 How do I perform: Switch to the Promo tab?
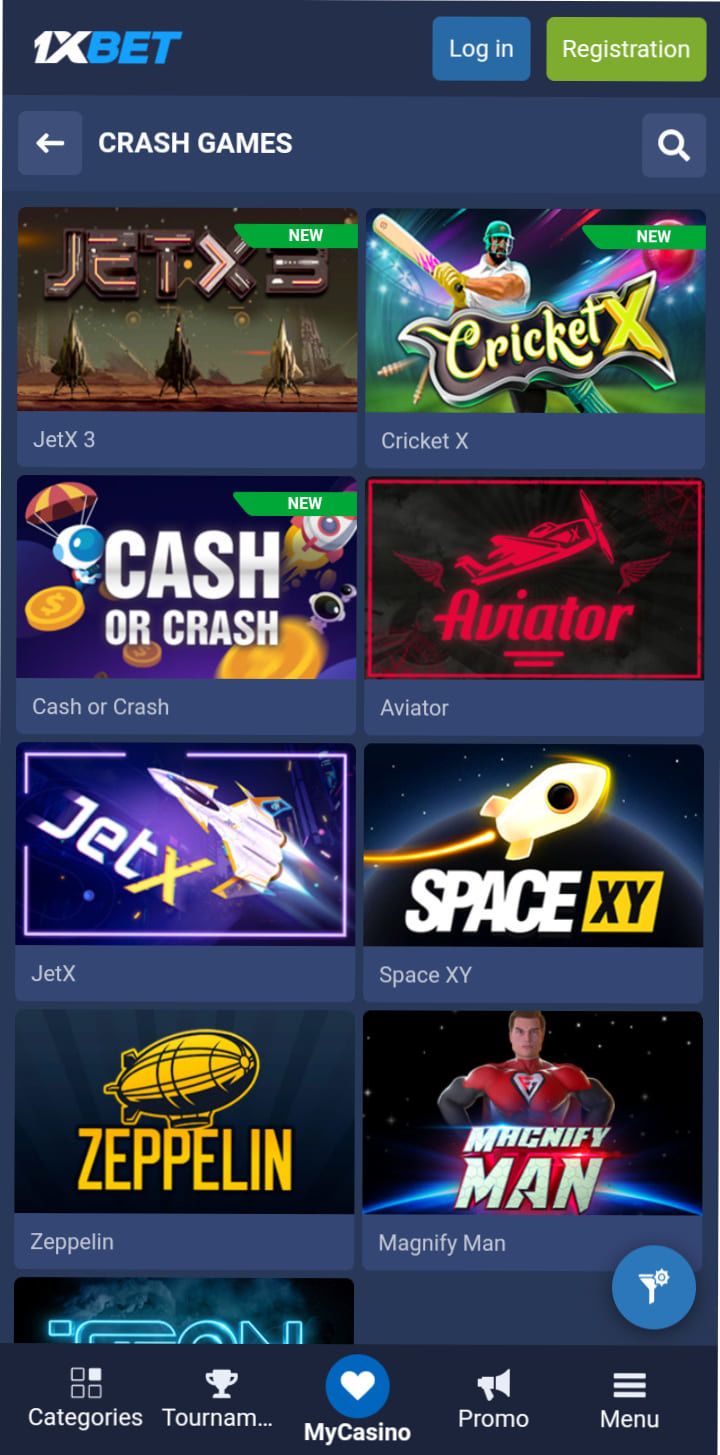click(493, 1398)
